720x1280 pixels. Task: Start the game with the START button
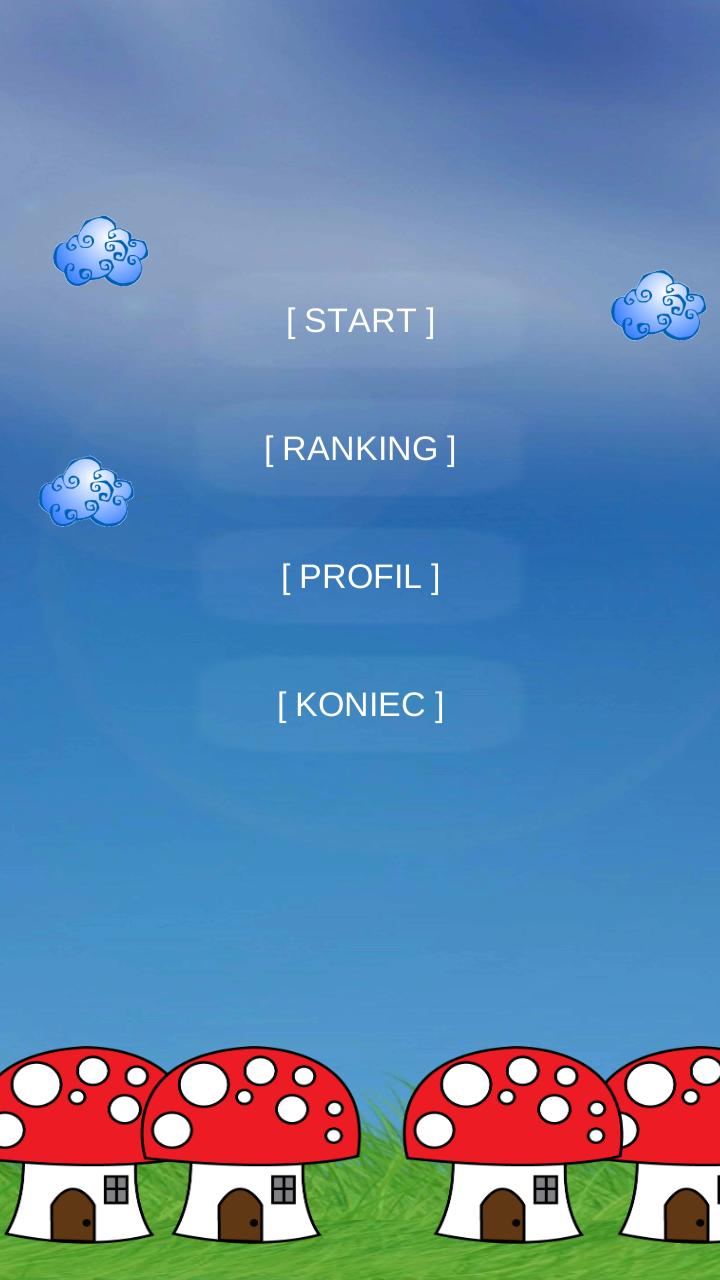coord(360,320)
